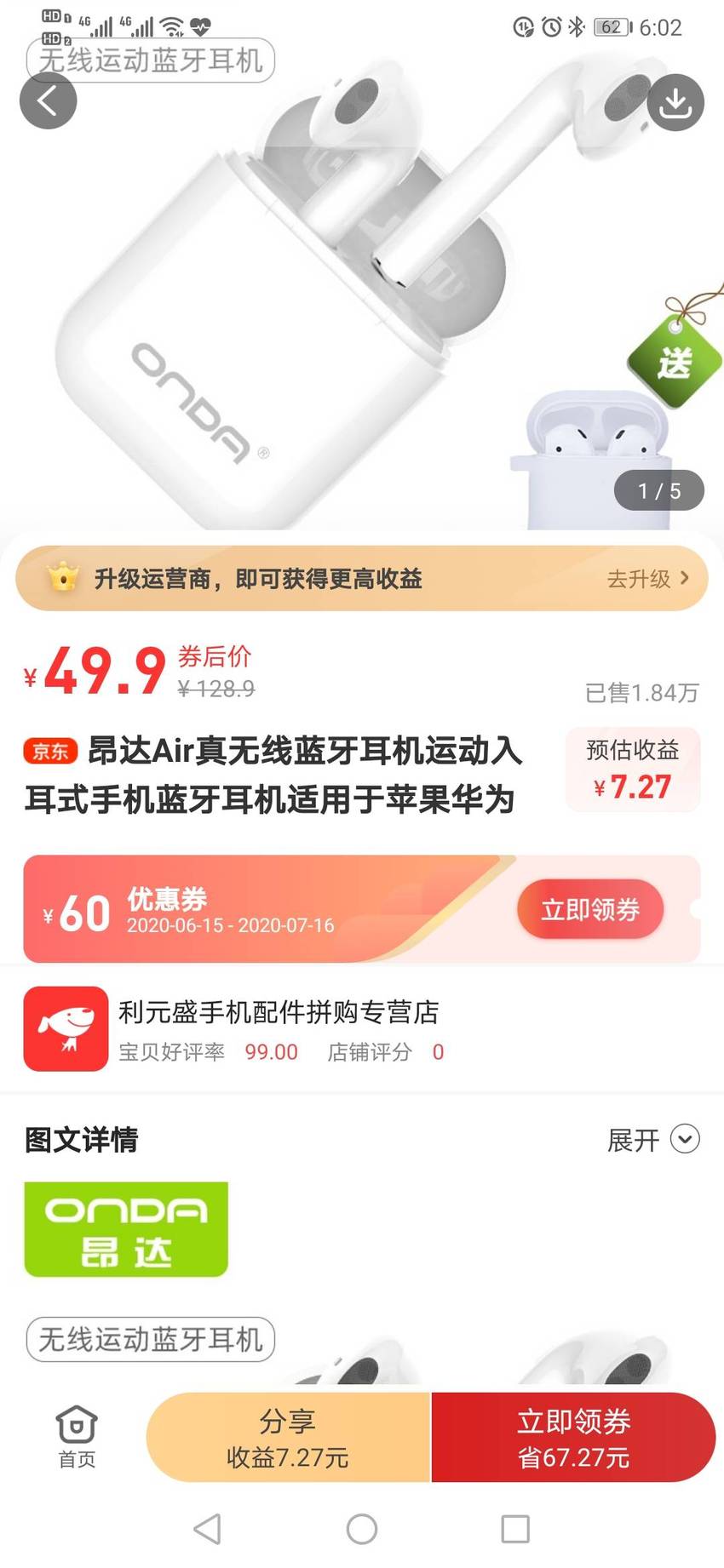The width and height of the screenshot is (724, 1568).
Task: Go to 首页 home
Action: pos(77,1436)
